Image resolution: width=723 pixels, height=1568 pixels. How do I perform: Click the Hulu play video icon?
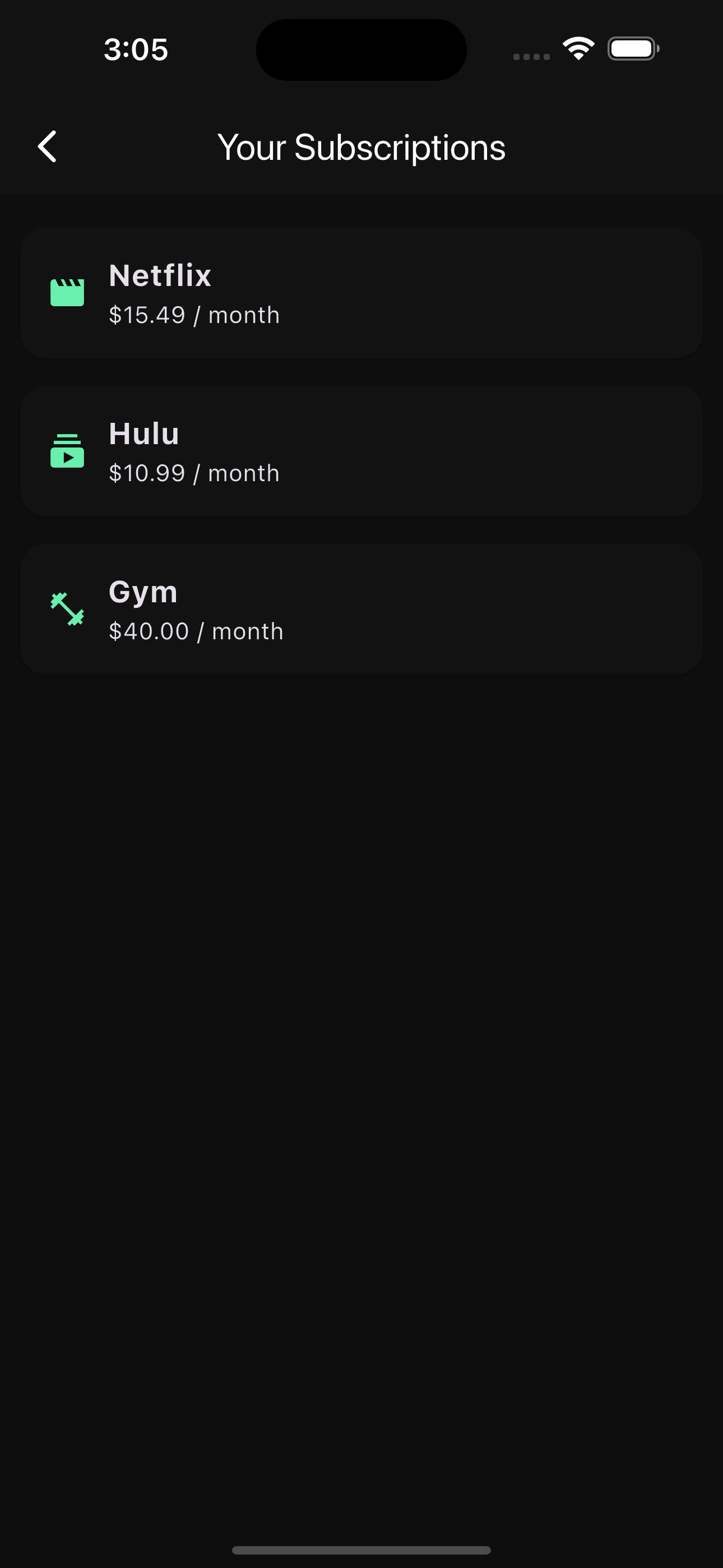(68, 450)
